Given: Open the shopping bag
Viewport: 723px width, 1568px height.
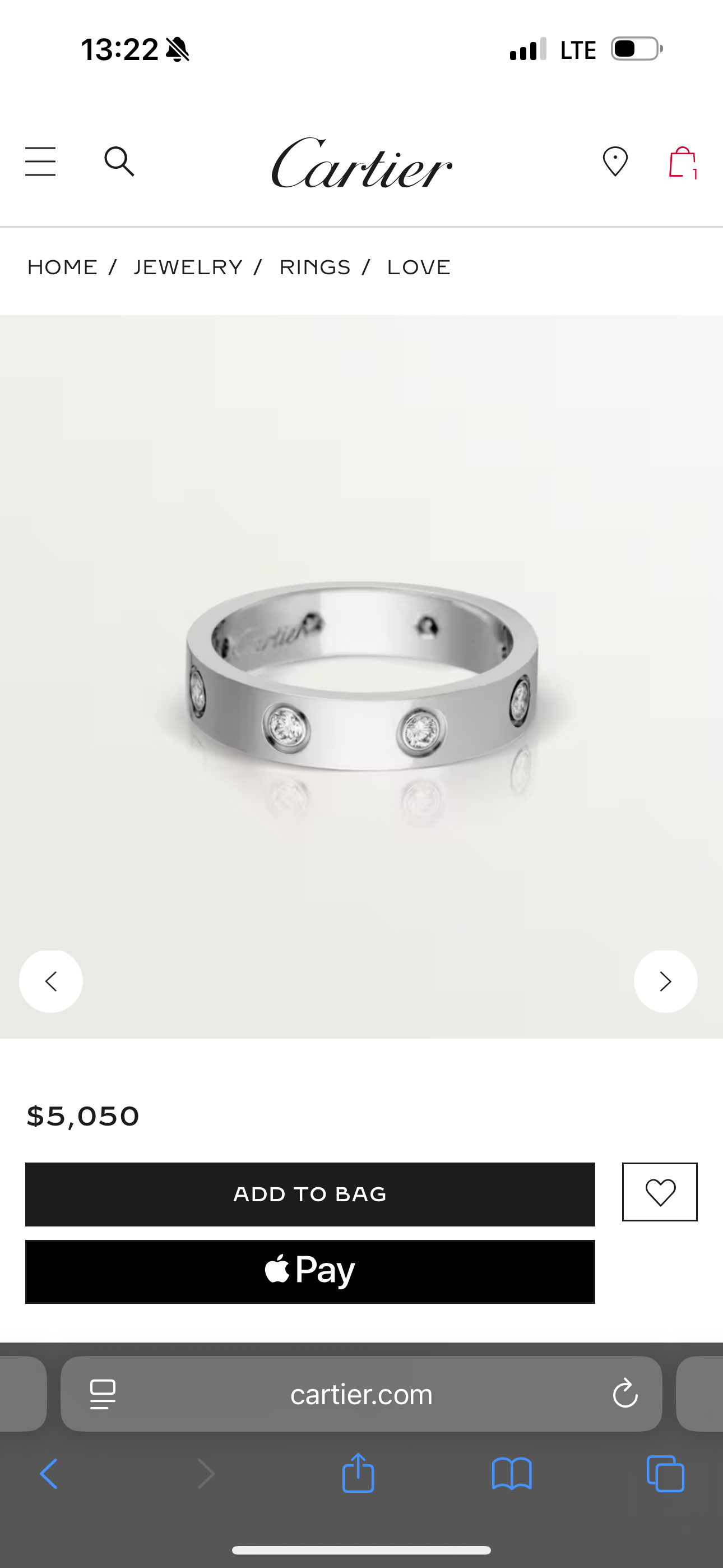Looking at the screenshot, I should [x=682, y=162].
